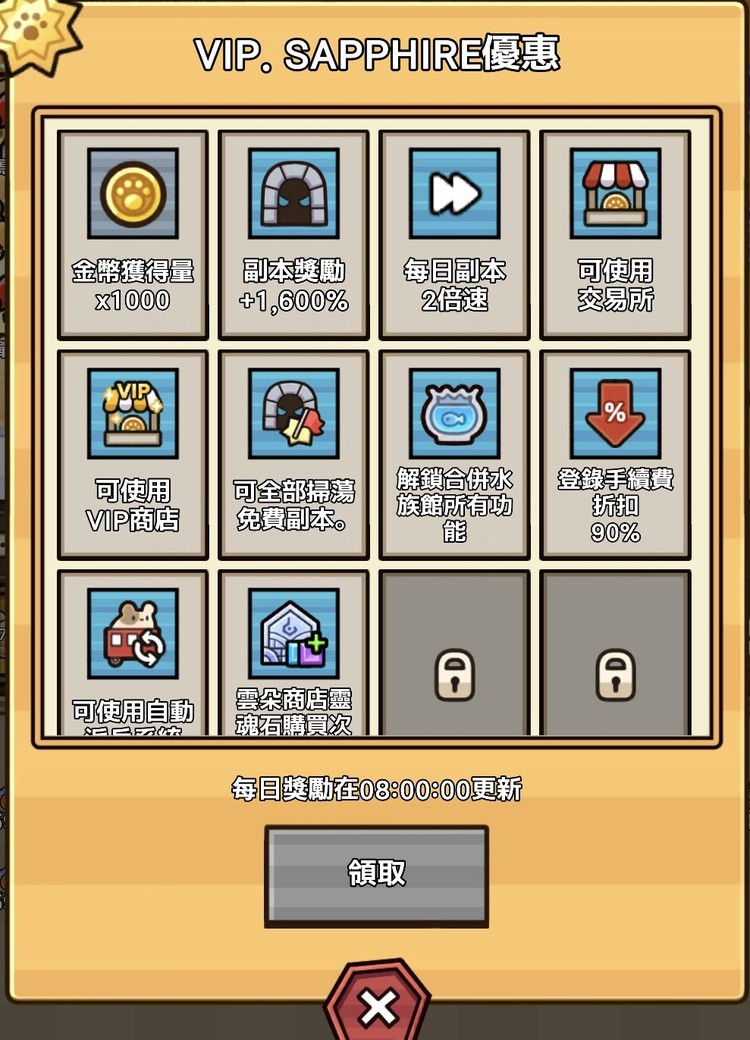View the 金幣獲得量 x1000 benefit tile
This screenshot has height=1040, width=750.
133,235
